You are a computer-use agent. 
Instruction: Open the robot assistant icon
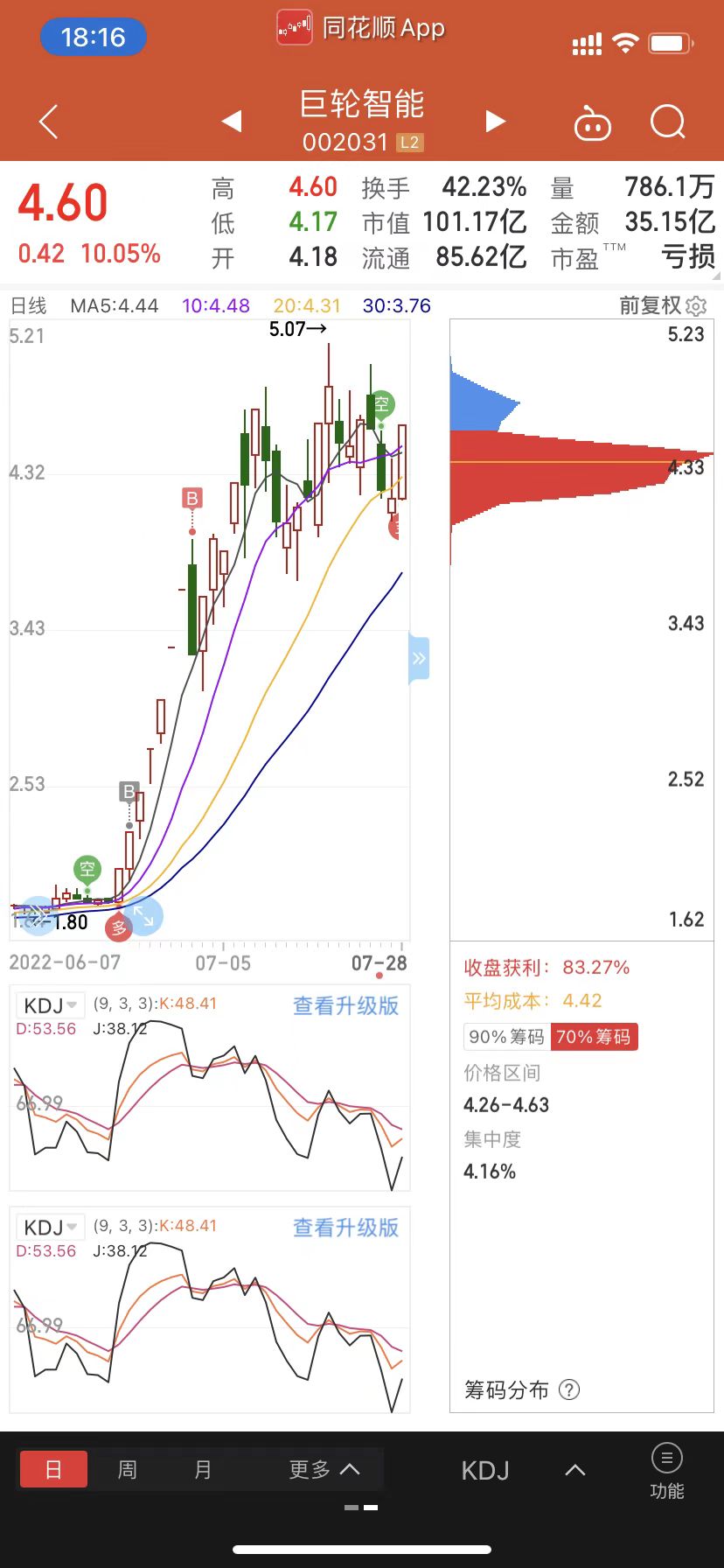(592, 123)
